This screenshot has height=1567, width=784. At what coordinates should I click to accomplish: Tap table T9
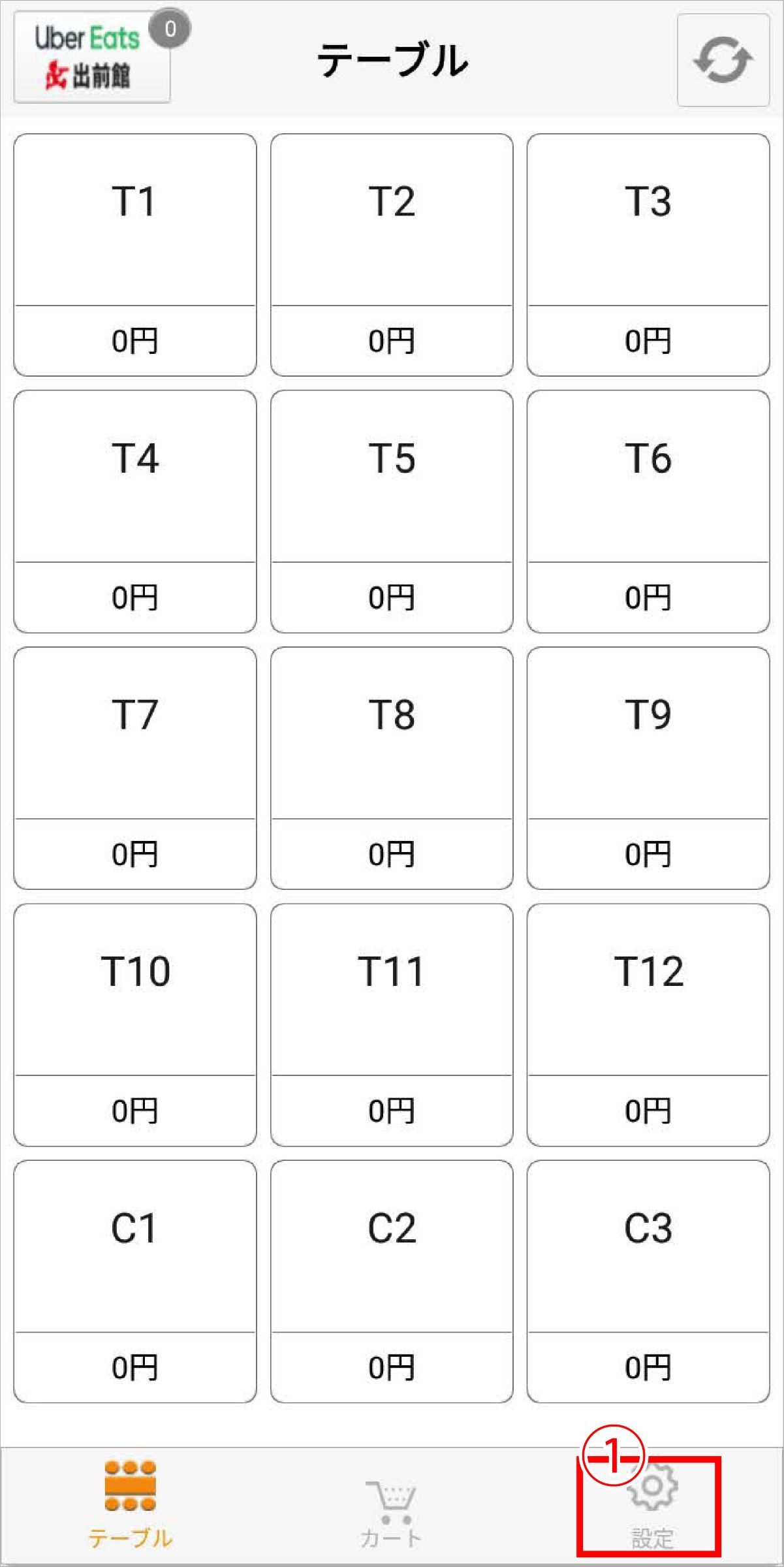point(648,768)
